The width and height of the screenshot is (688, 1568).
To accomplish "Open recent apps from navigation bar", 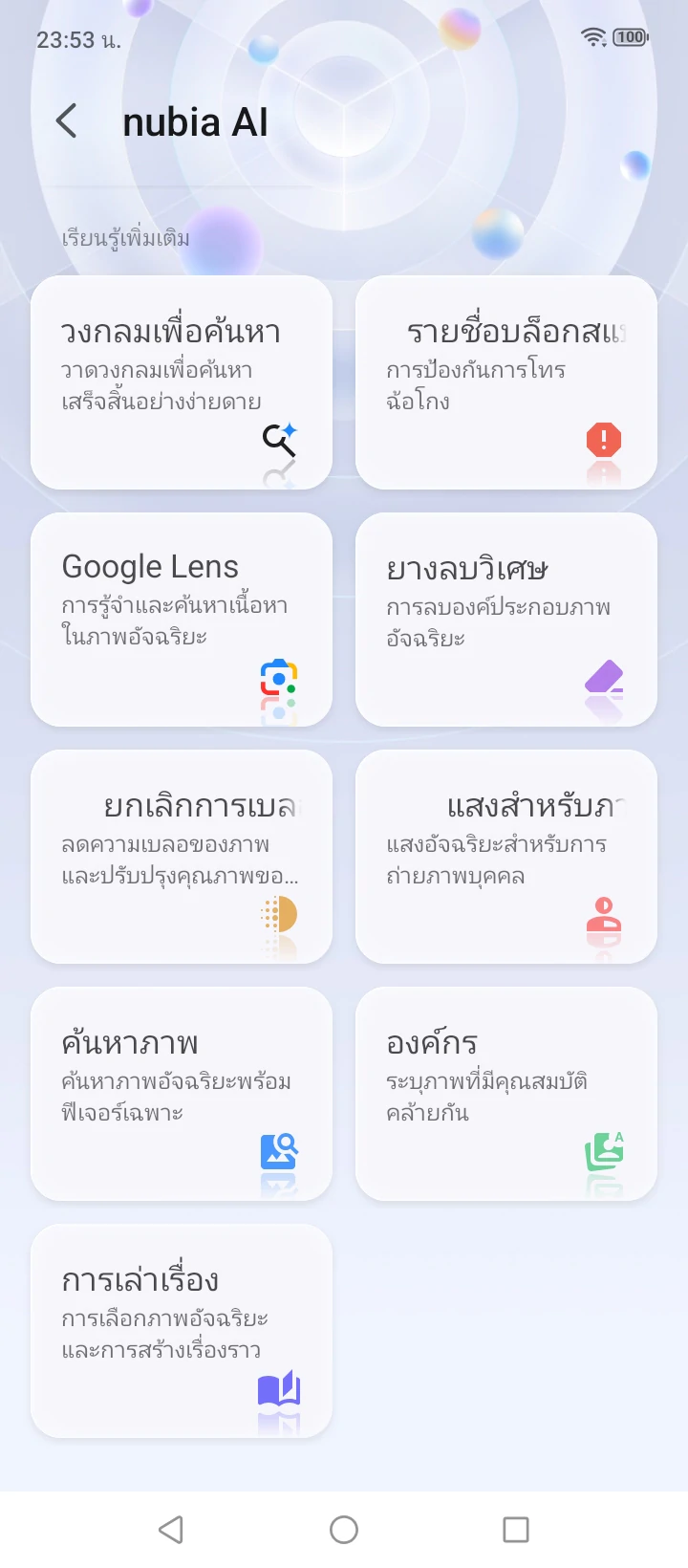I will pyautogui.click(x=516, y=1530).
